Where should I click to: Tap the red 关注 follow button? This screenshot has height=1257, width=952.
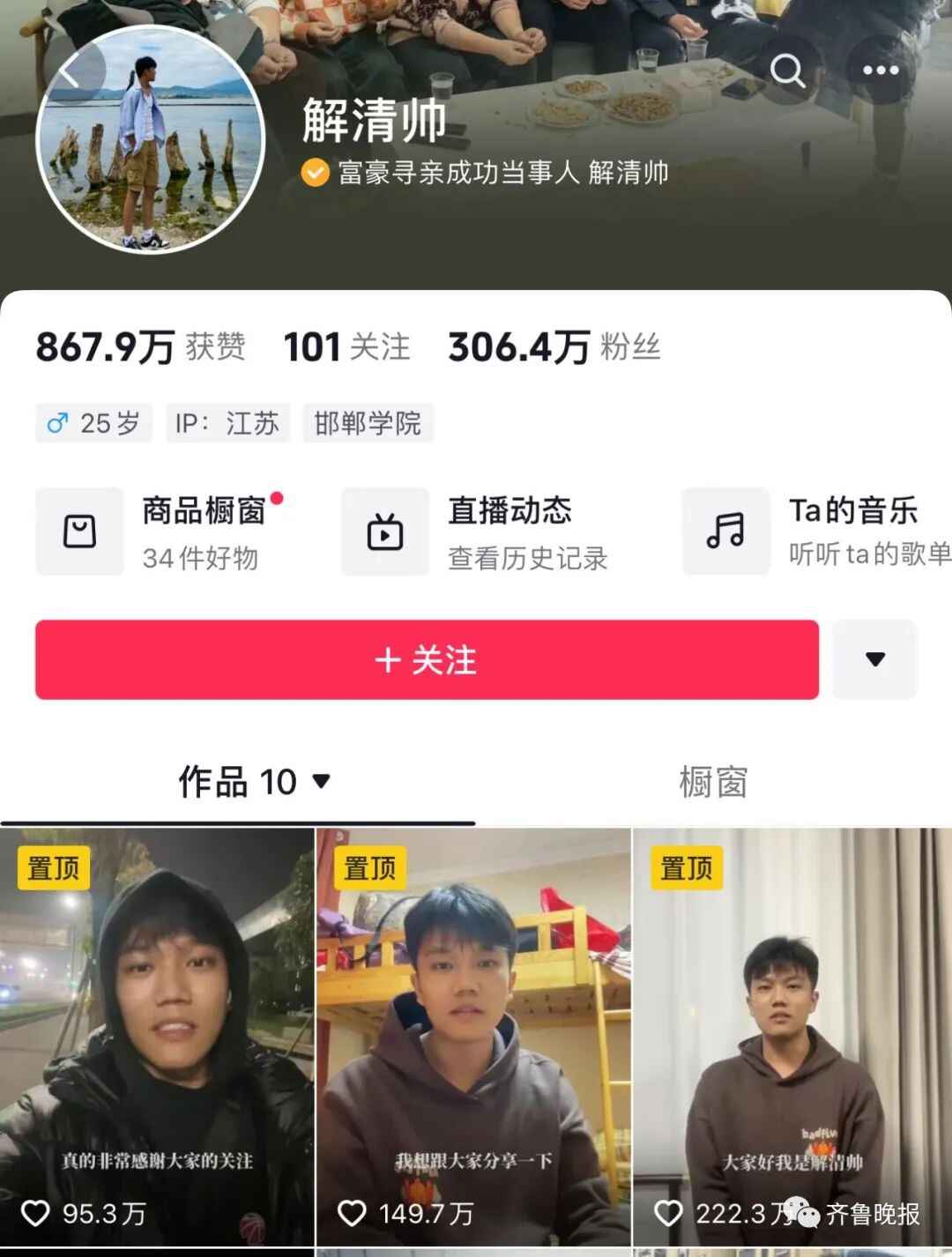427,659
